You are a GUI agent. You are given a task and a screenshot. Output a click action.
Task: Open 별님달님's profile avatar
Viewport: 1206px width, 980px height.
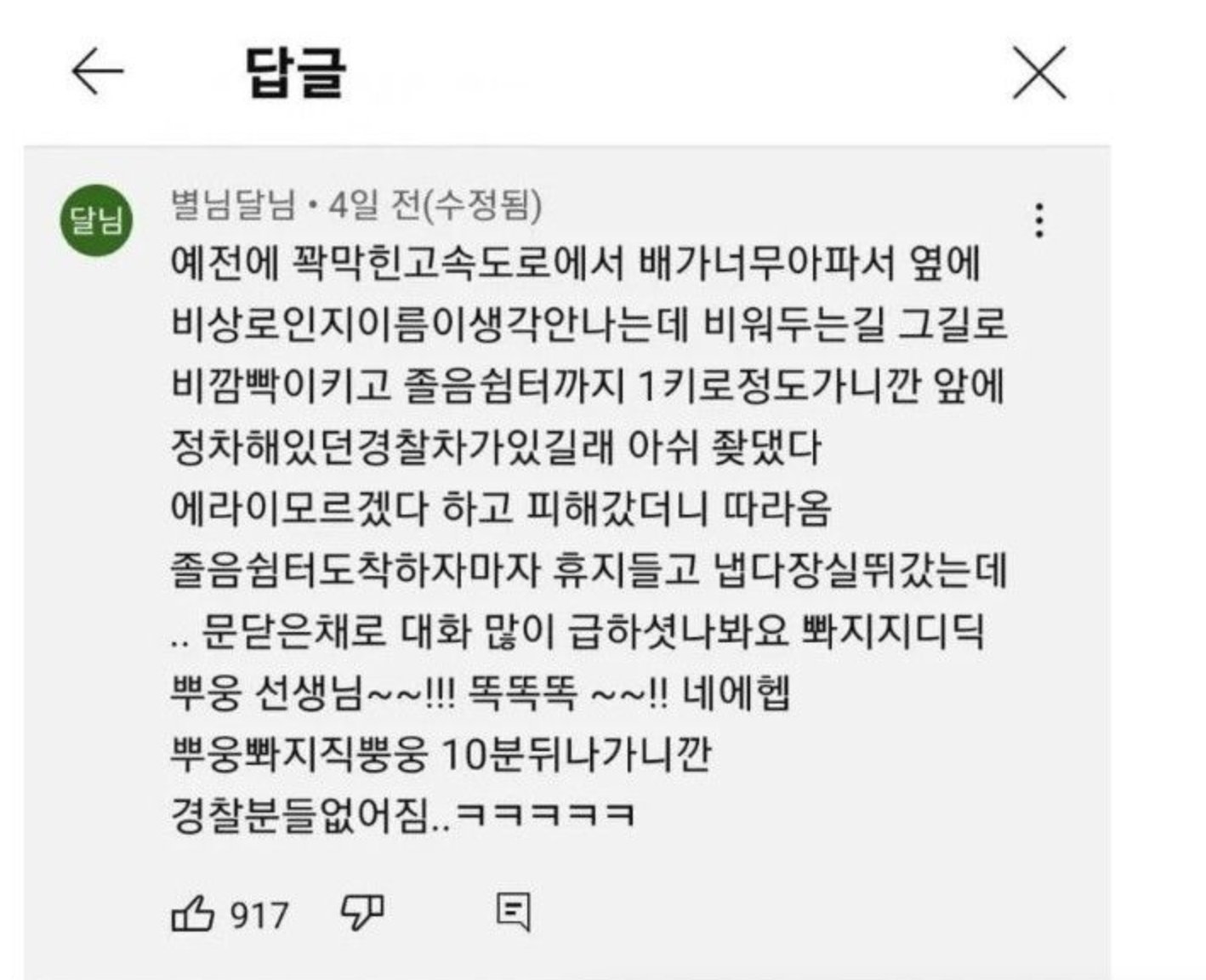pyautogui.click(x=96, y=219)
